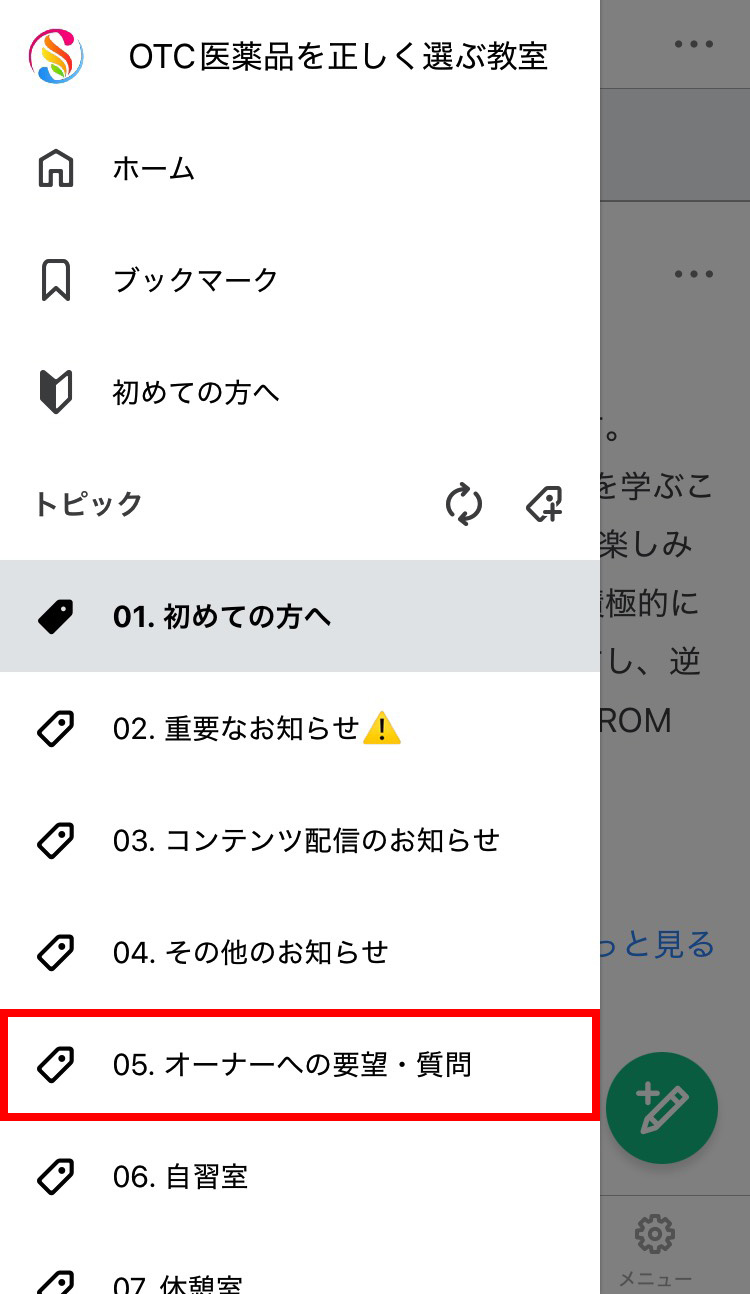Open the 初めての方へ guide with shield icon
The width and height of the screenshot is (750, 1294).
[195, 393]
